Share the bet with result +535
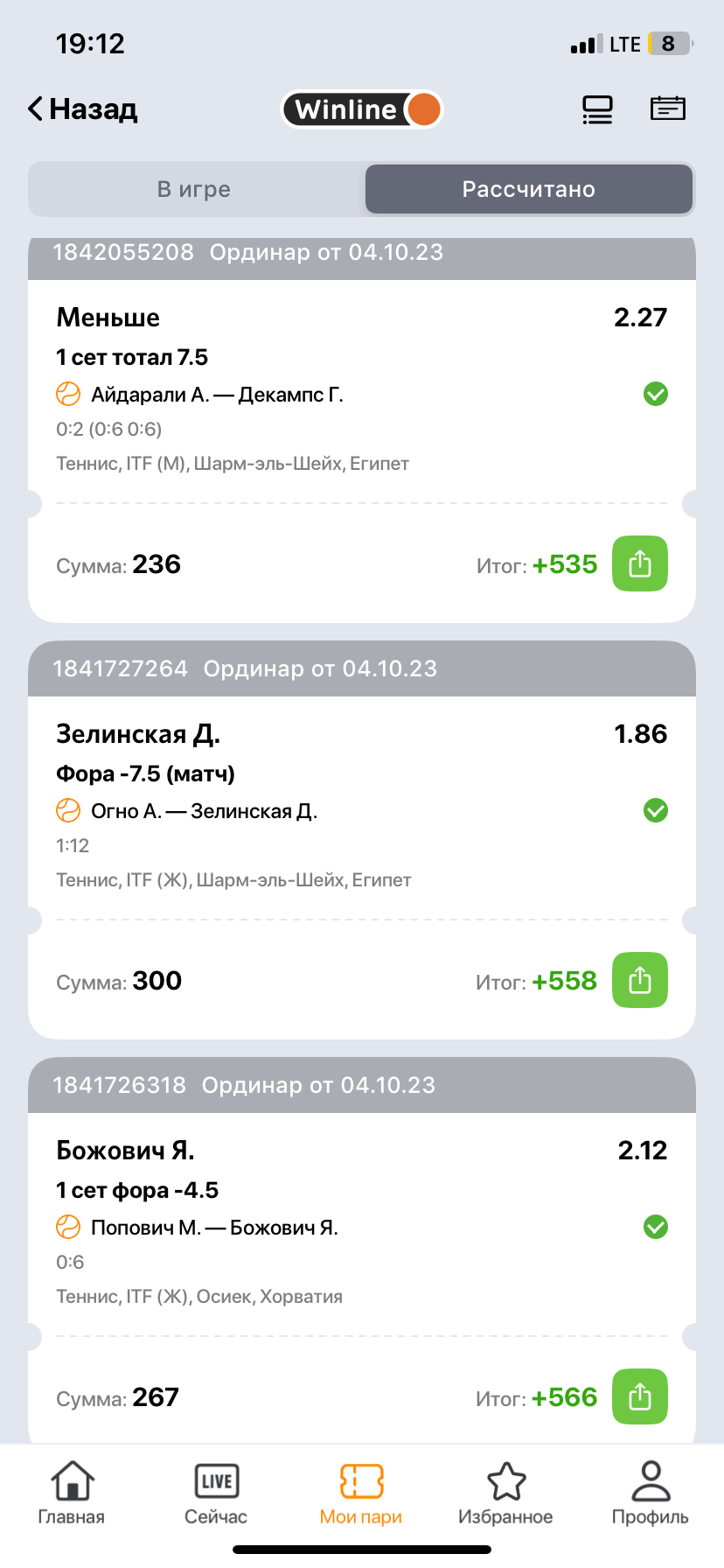This screenshot has height=1568, width=724. 639,564
